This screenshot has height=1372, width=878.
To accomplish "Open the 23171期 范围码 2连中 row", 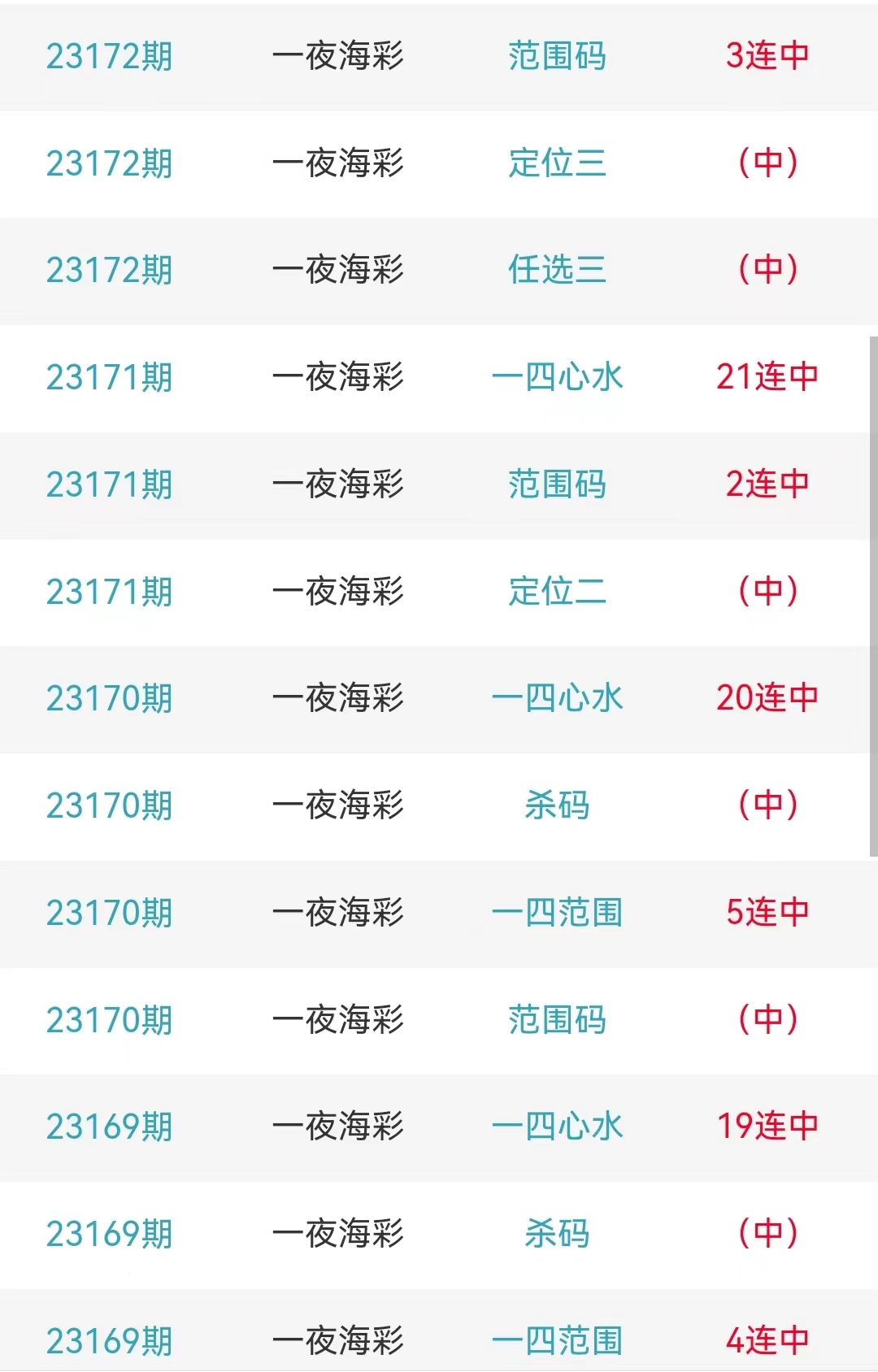I will tap(439, 484).
